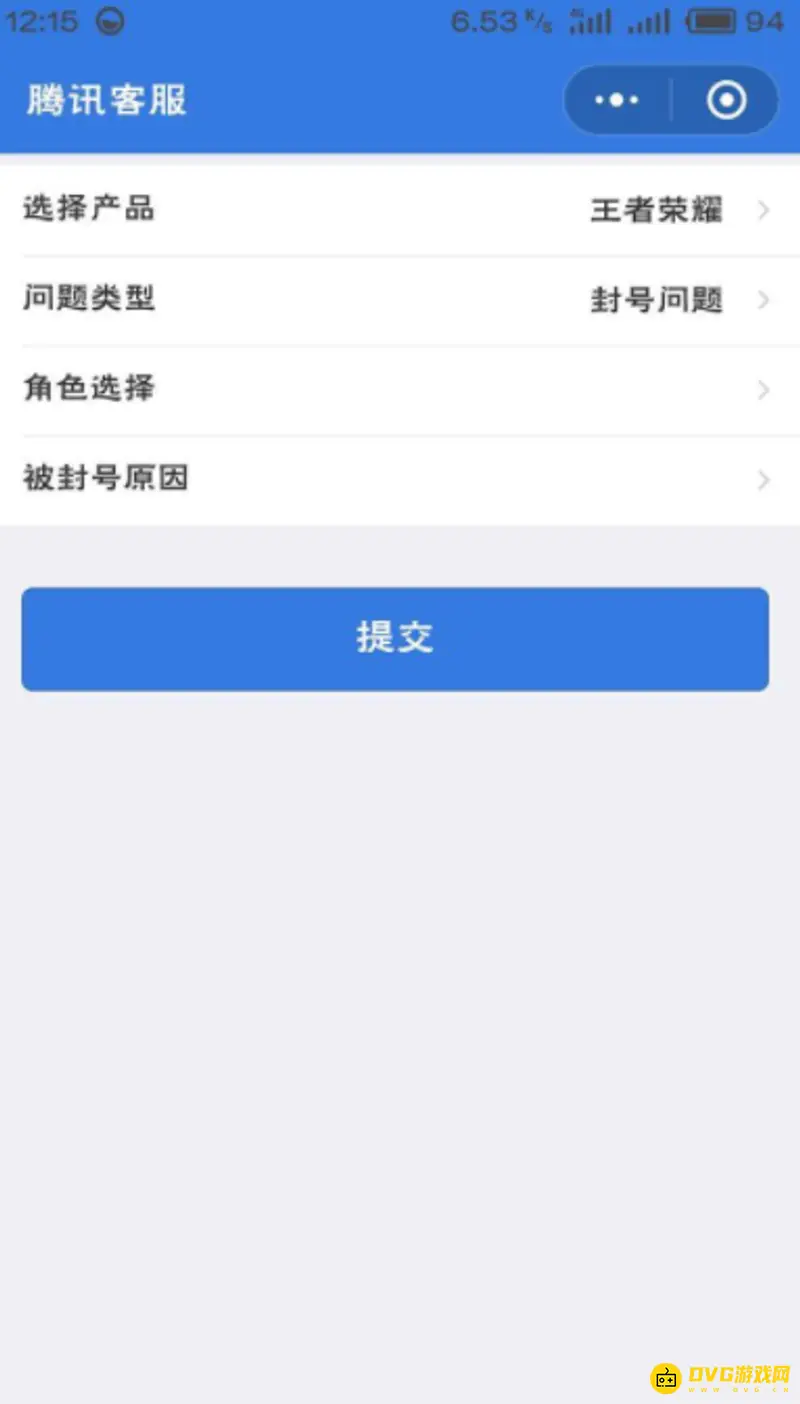
Task: Click the 腾讯客服 title text
Action: coord(106,100)
